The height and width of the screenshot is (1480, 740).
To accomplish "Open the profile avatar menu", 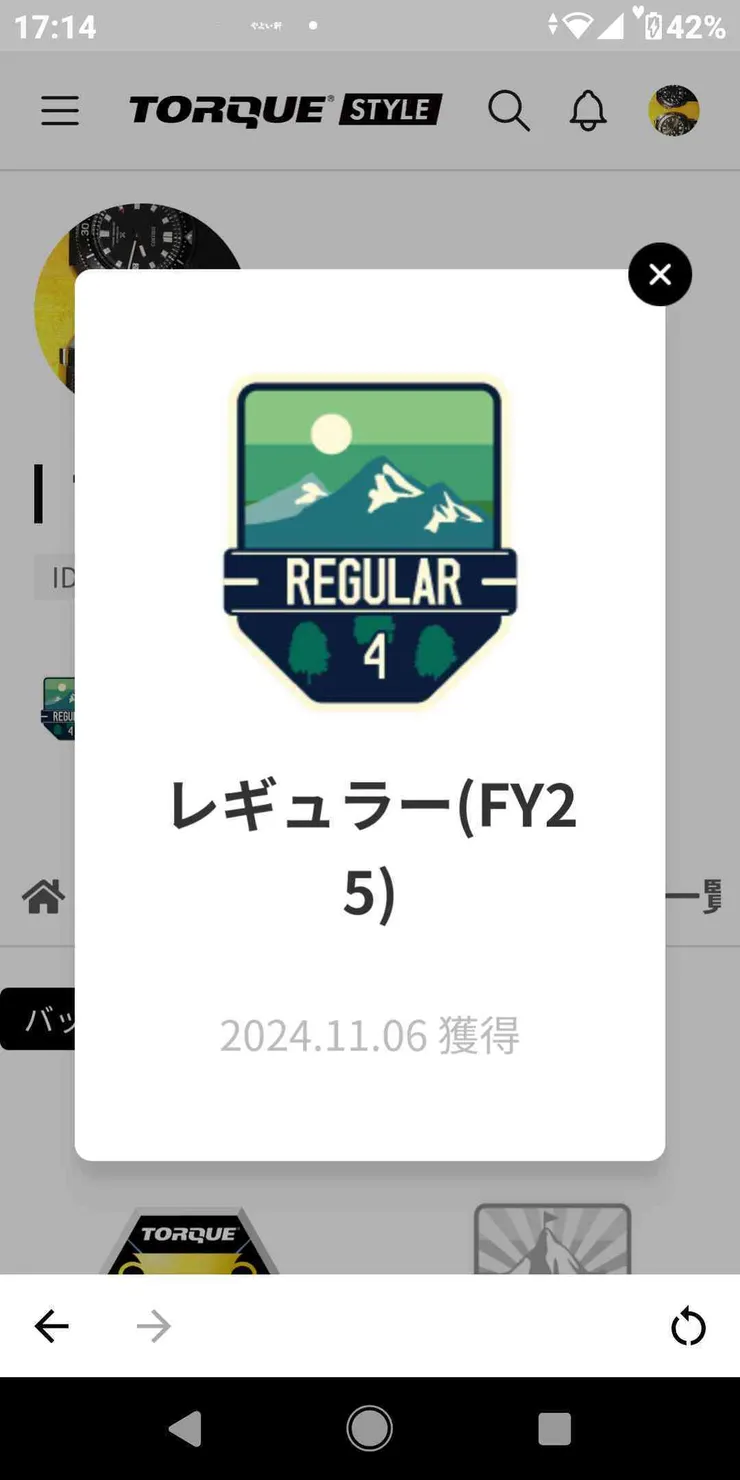I will tap(674, 110).
